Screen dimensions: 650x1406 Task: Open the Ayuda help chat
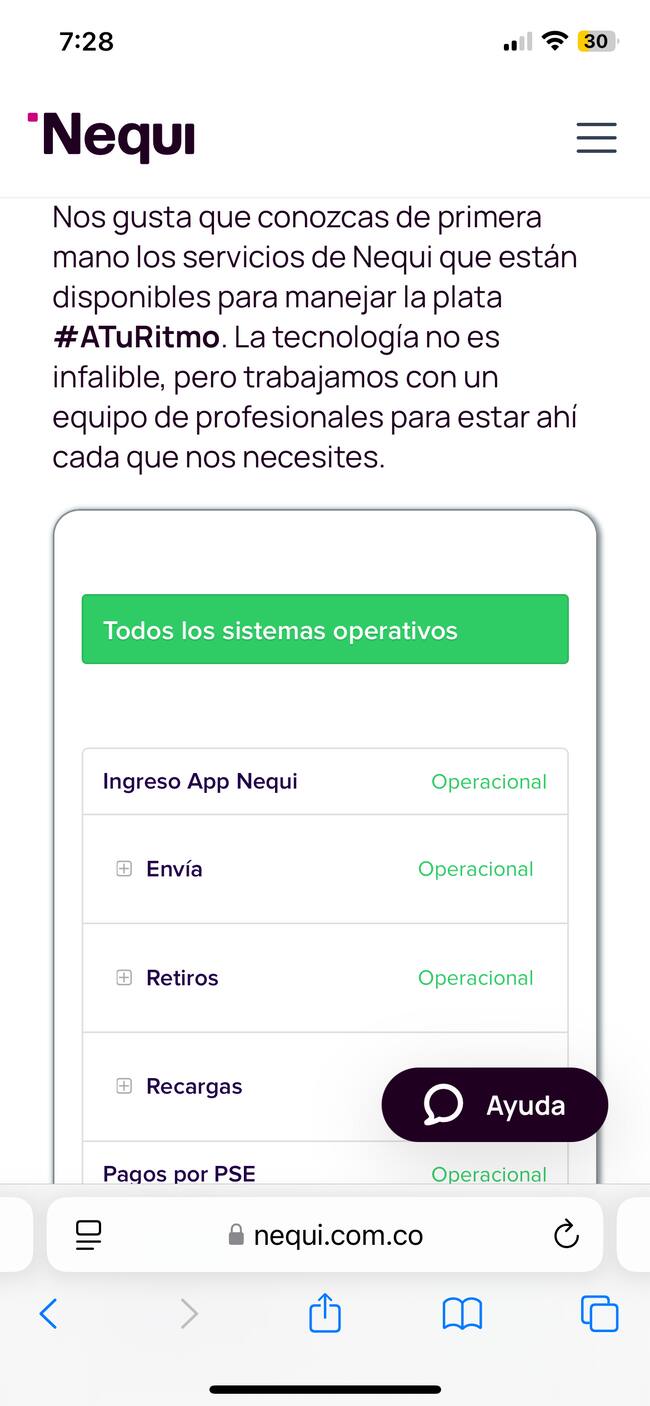coord(495,1105)
